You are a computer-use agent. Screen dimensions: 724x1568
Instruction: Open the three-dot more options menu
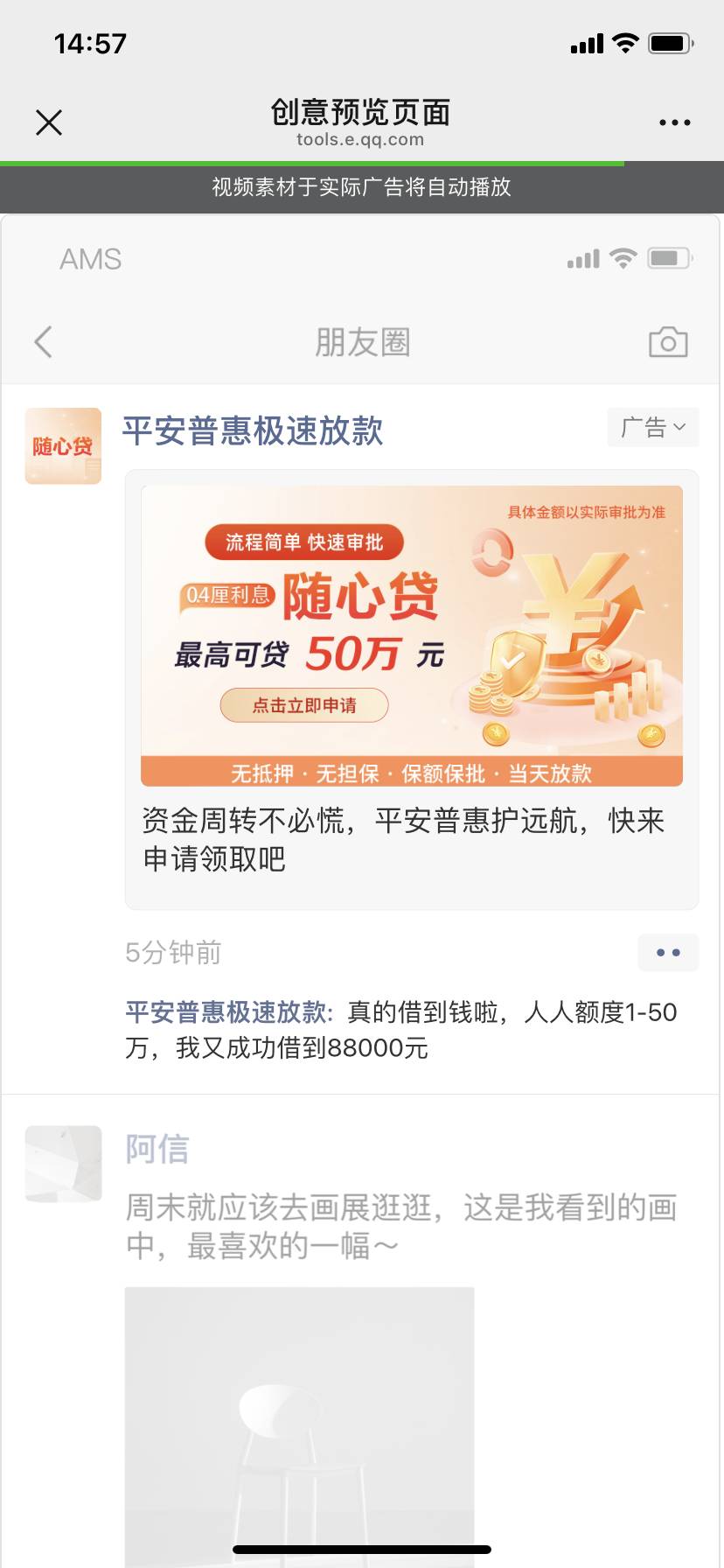673,122
